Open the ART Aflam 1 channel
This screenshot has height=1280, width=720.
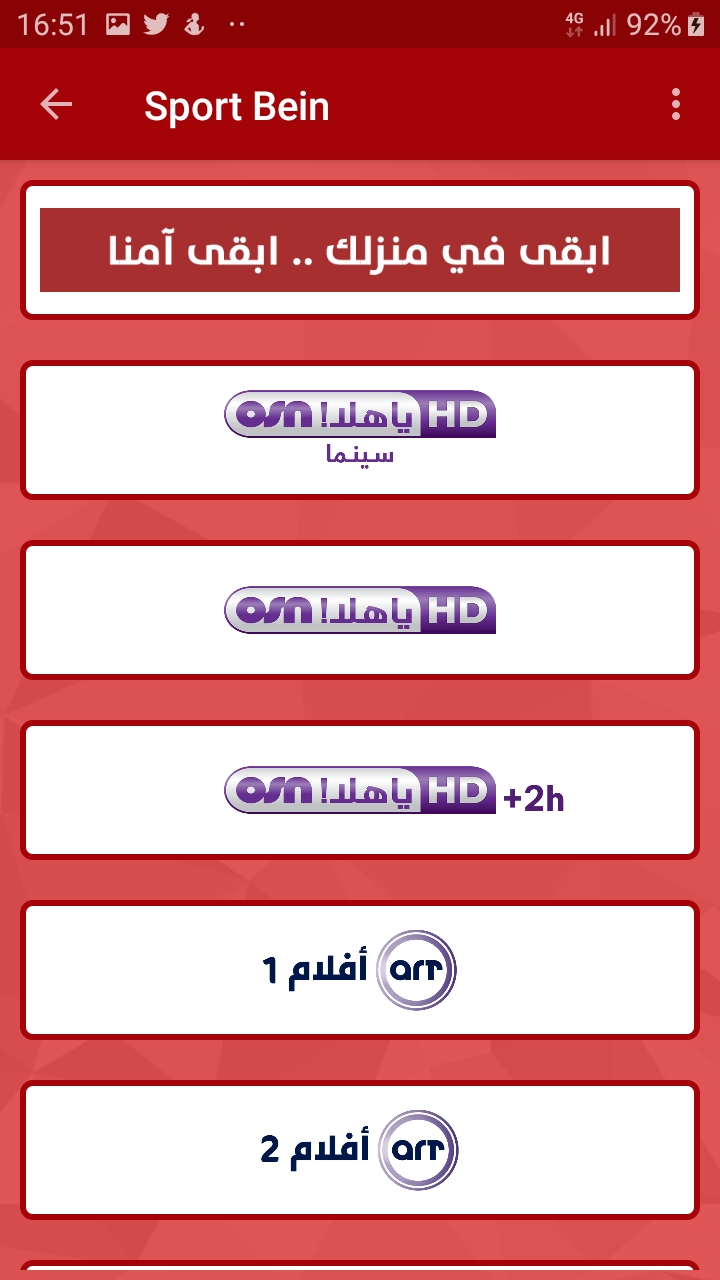tap(360, 970)
